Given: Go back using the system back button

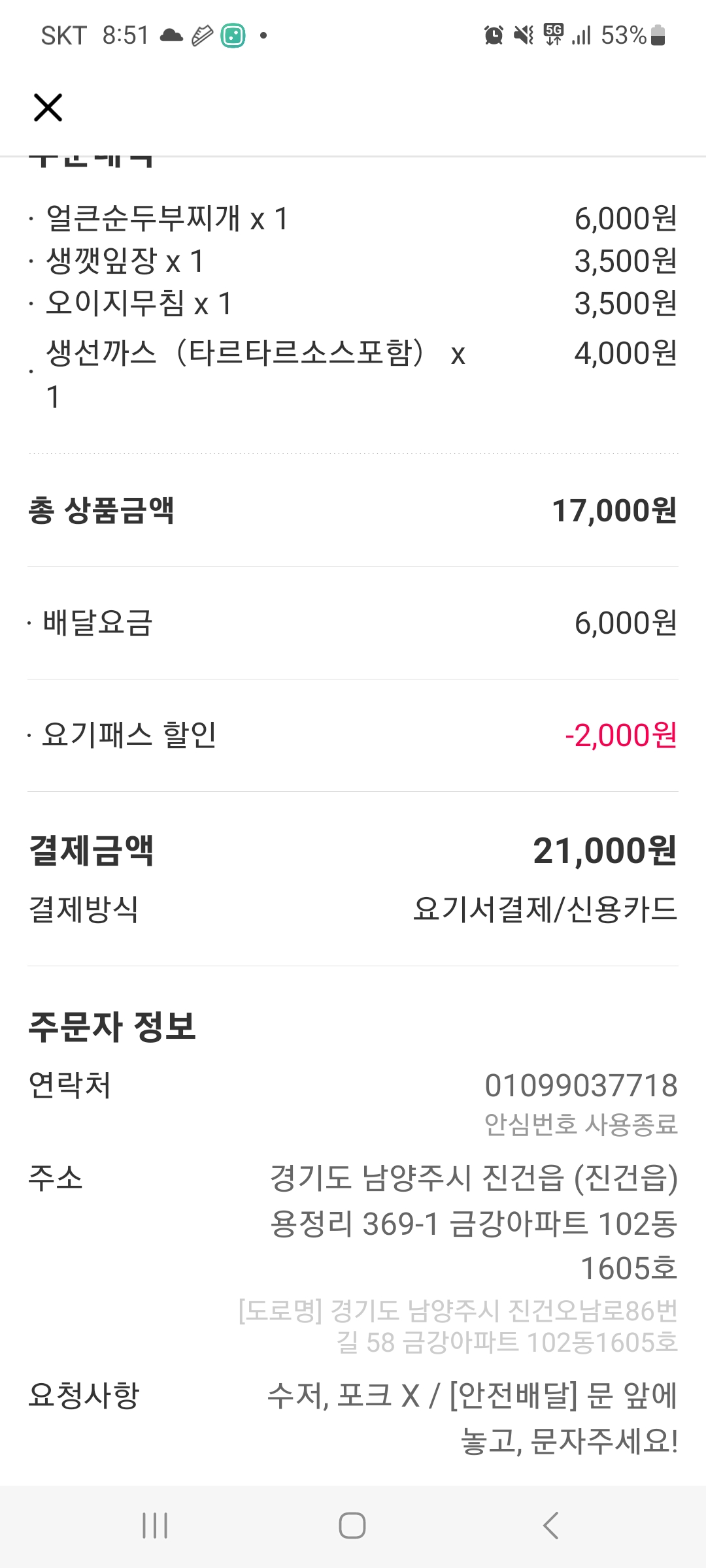Looking at the screenshot, I should pyautogui.click(x=551, y=1526).
